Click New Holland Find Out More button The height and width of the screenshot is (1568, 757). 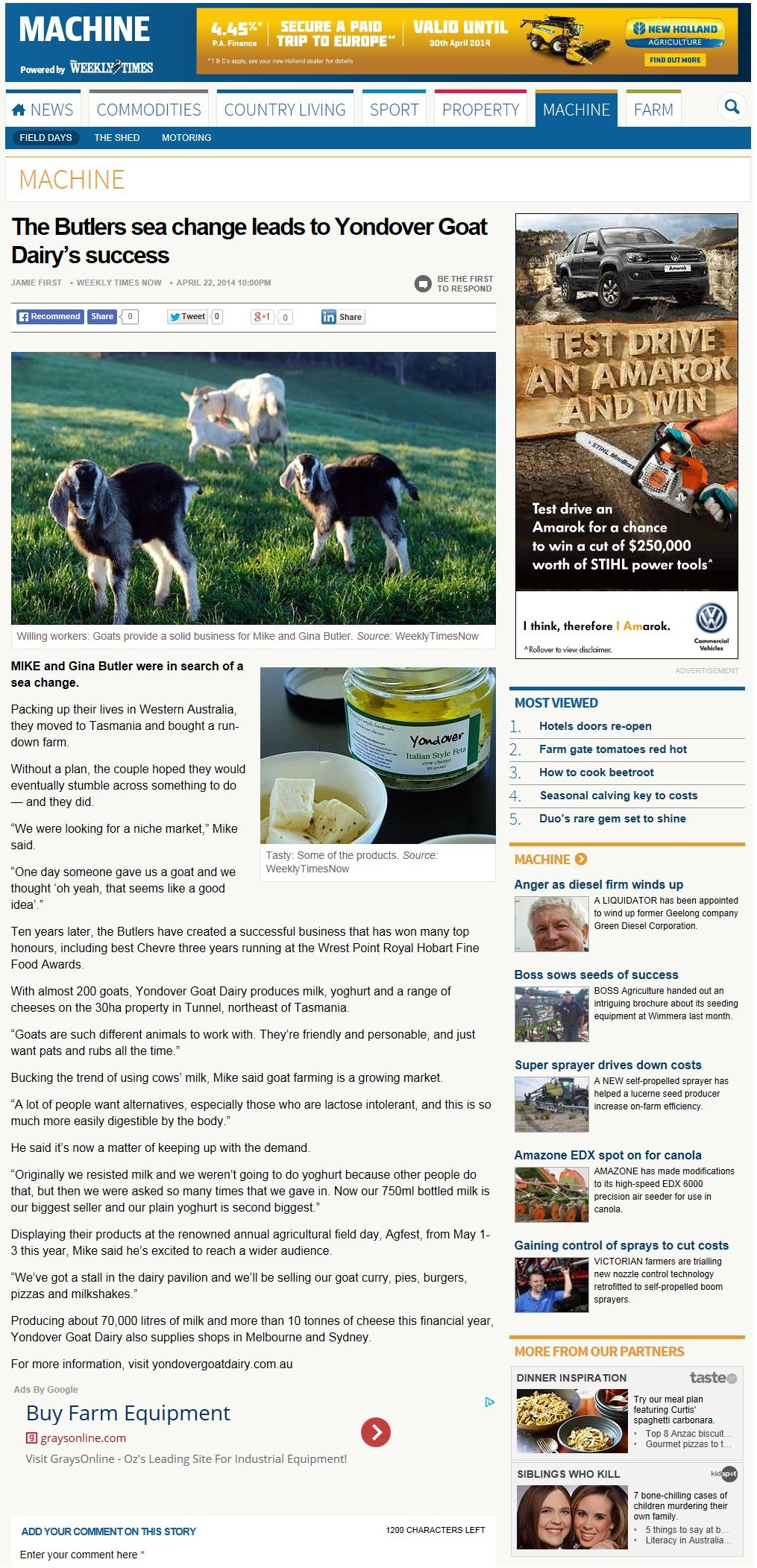click(674, 60)
